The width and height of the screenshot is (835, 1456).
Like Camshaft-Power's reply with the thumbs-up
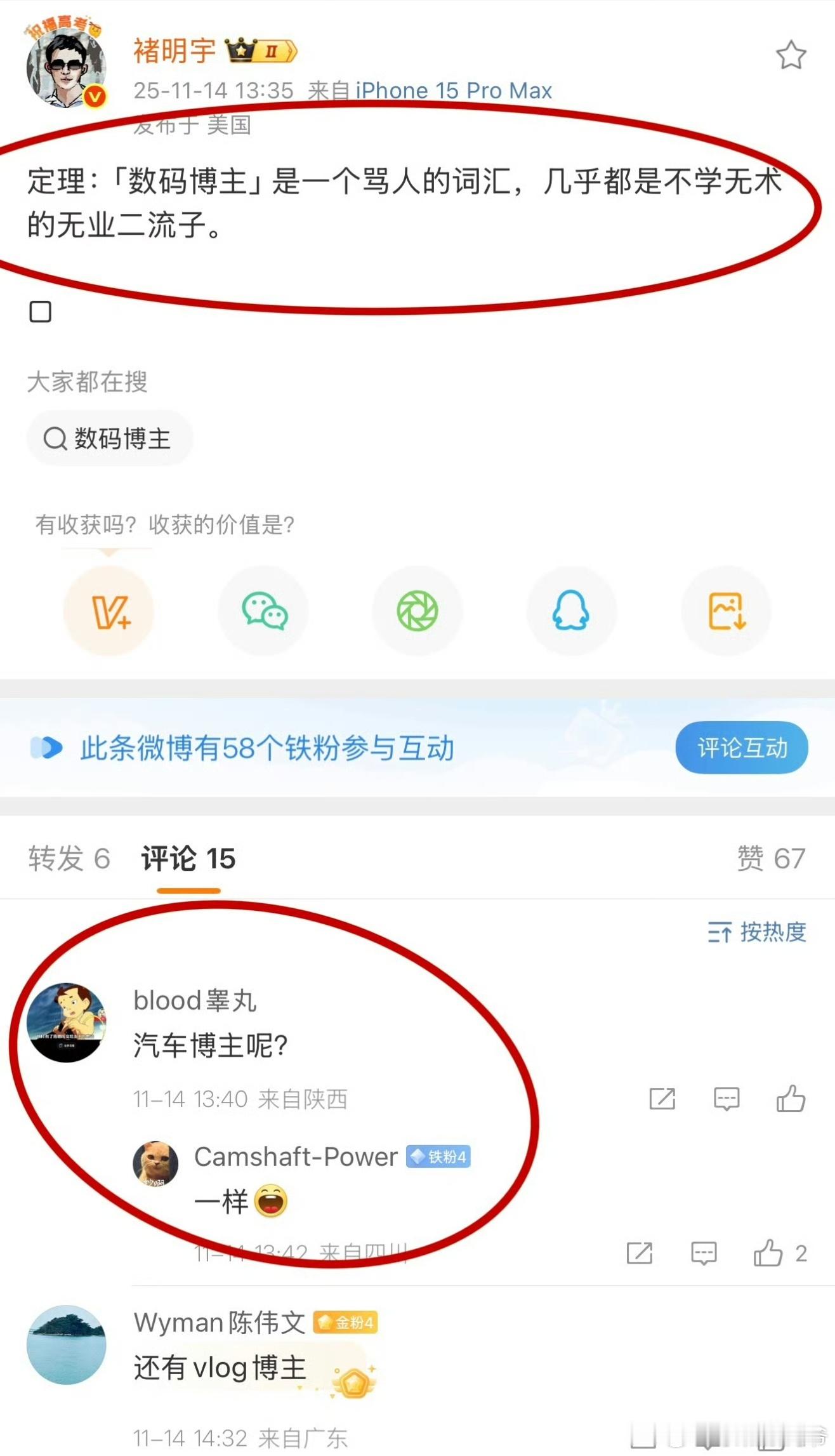coord(768,1254)
